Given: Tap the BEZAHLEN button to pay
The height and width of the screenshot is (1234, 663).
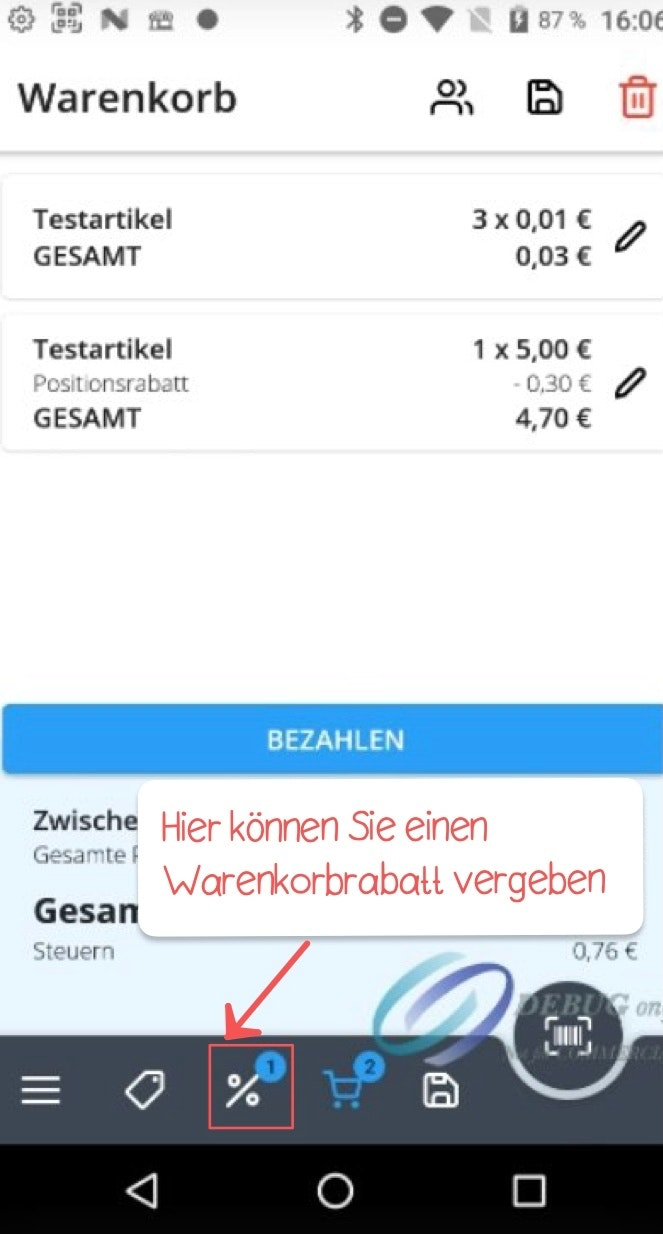Looking at the screenshot, I should pyautogui.click(x=333, y=739).
